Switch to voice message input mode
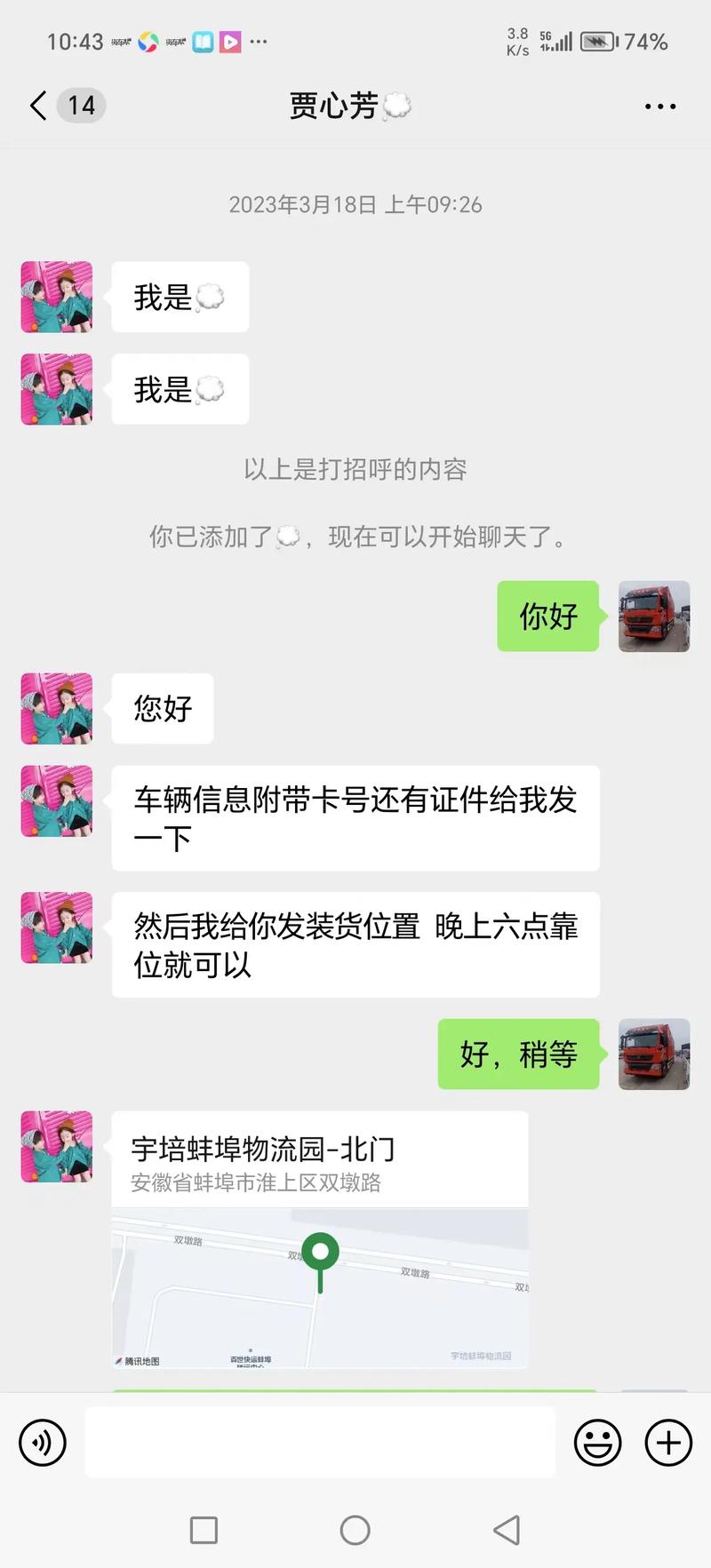Image resolution: width=711 pixels, height=1568 pixels. (42, 1442)
